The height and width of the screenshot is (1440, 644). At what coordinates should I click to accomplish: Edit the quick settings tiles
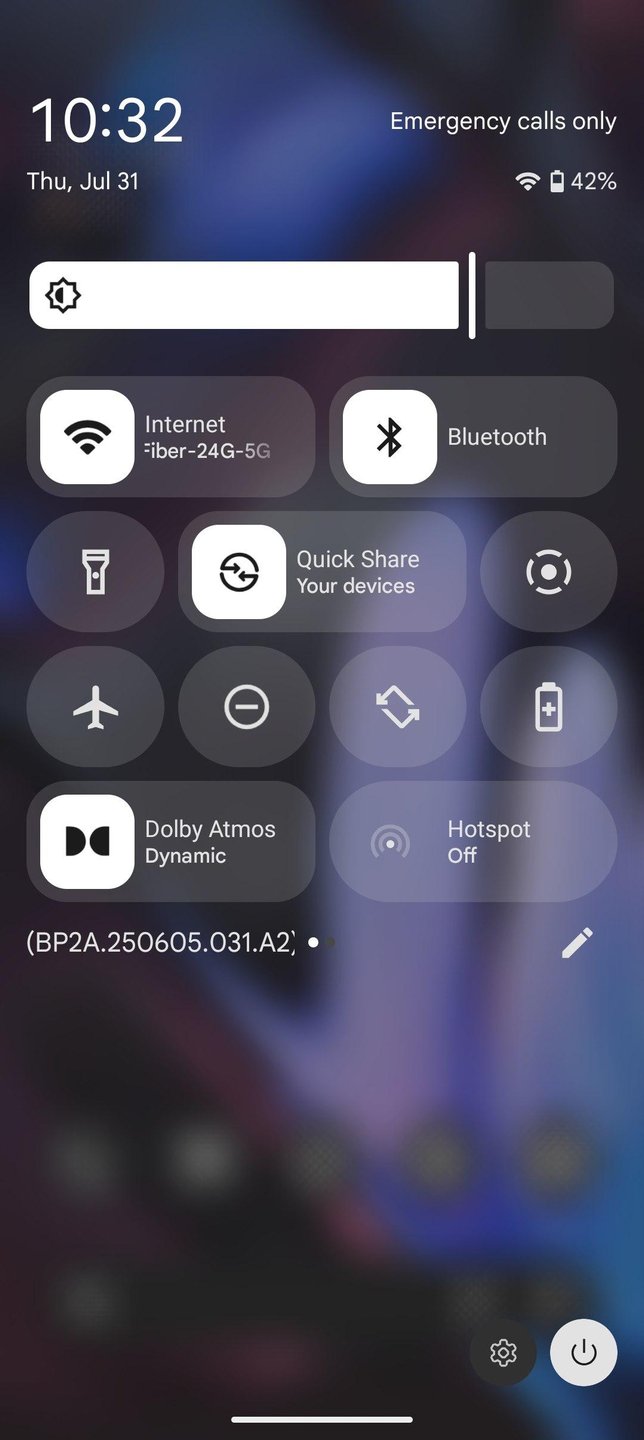click(577, 942)
